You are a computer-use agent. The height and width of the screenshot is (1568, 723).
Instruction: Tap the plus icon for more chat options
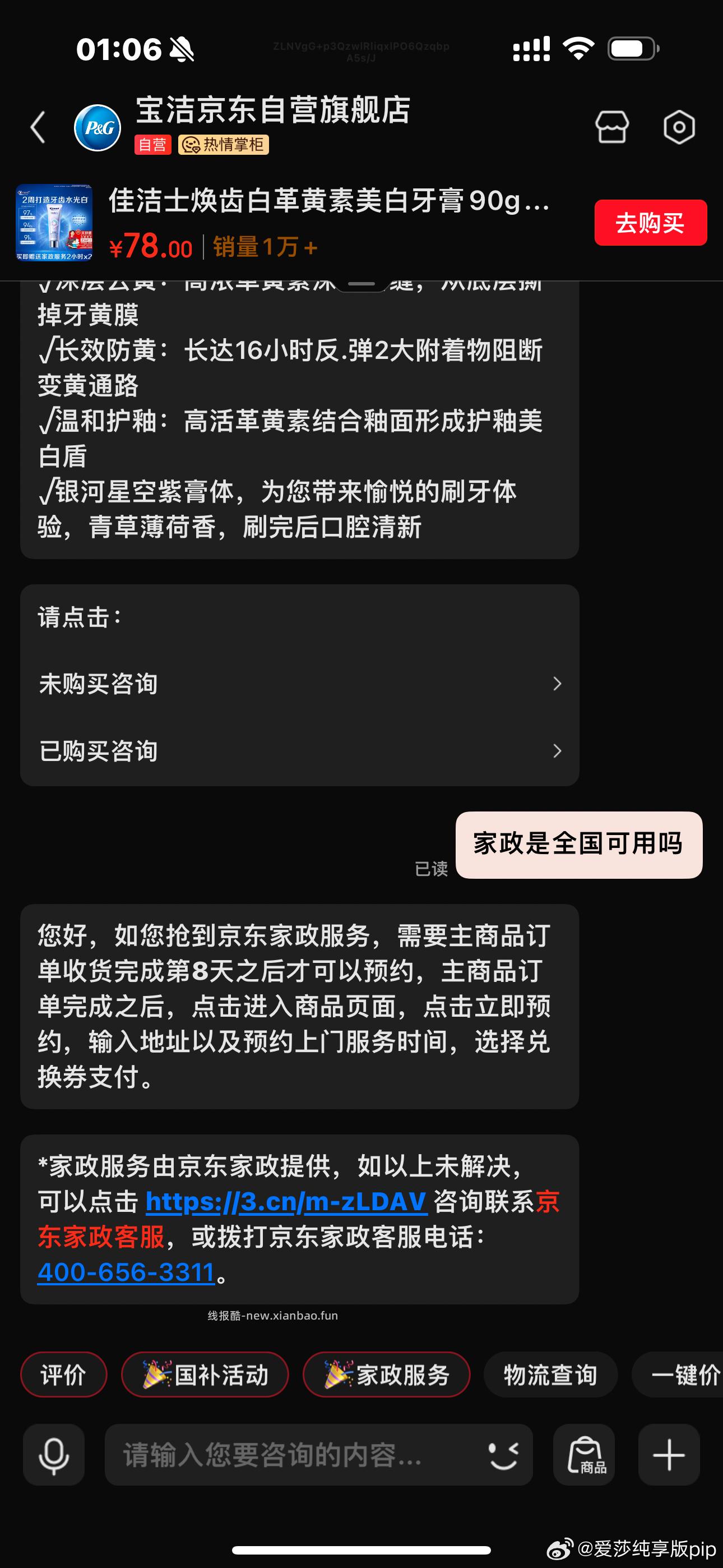tap(668, 1455)
